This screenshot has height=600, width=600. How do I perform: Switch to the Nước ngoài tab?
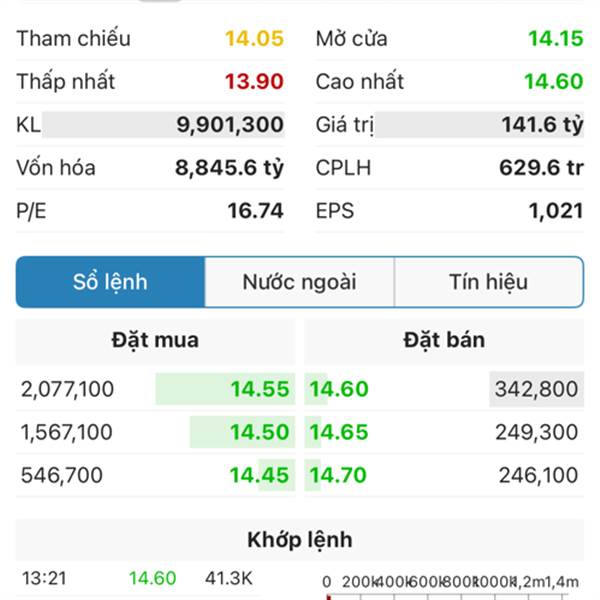pyautogui.click(x=299, y=282)
